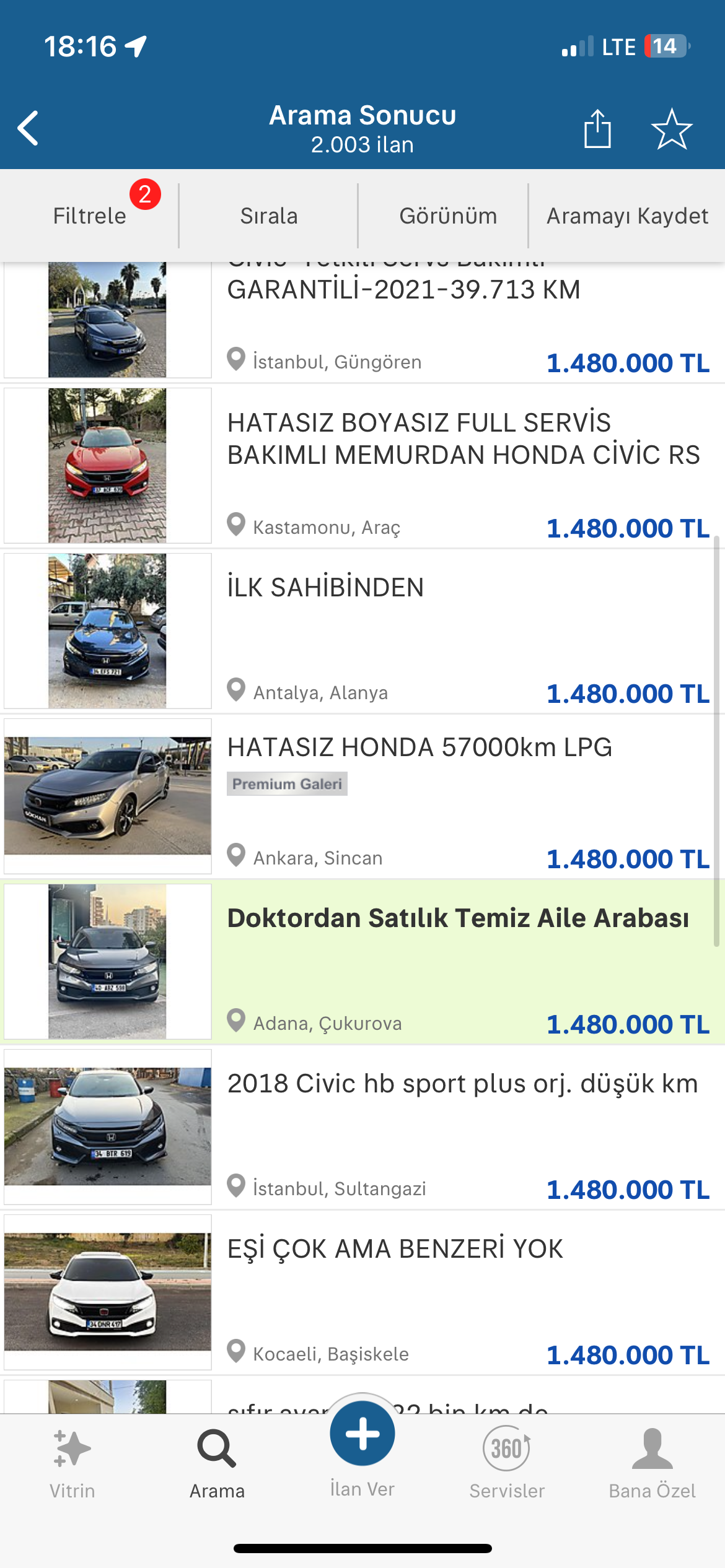Open the Bana Özel tab
Viewport: 725px width, 1568px height.
[x=652, y=1465]
